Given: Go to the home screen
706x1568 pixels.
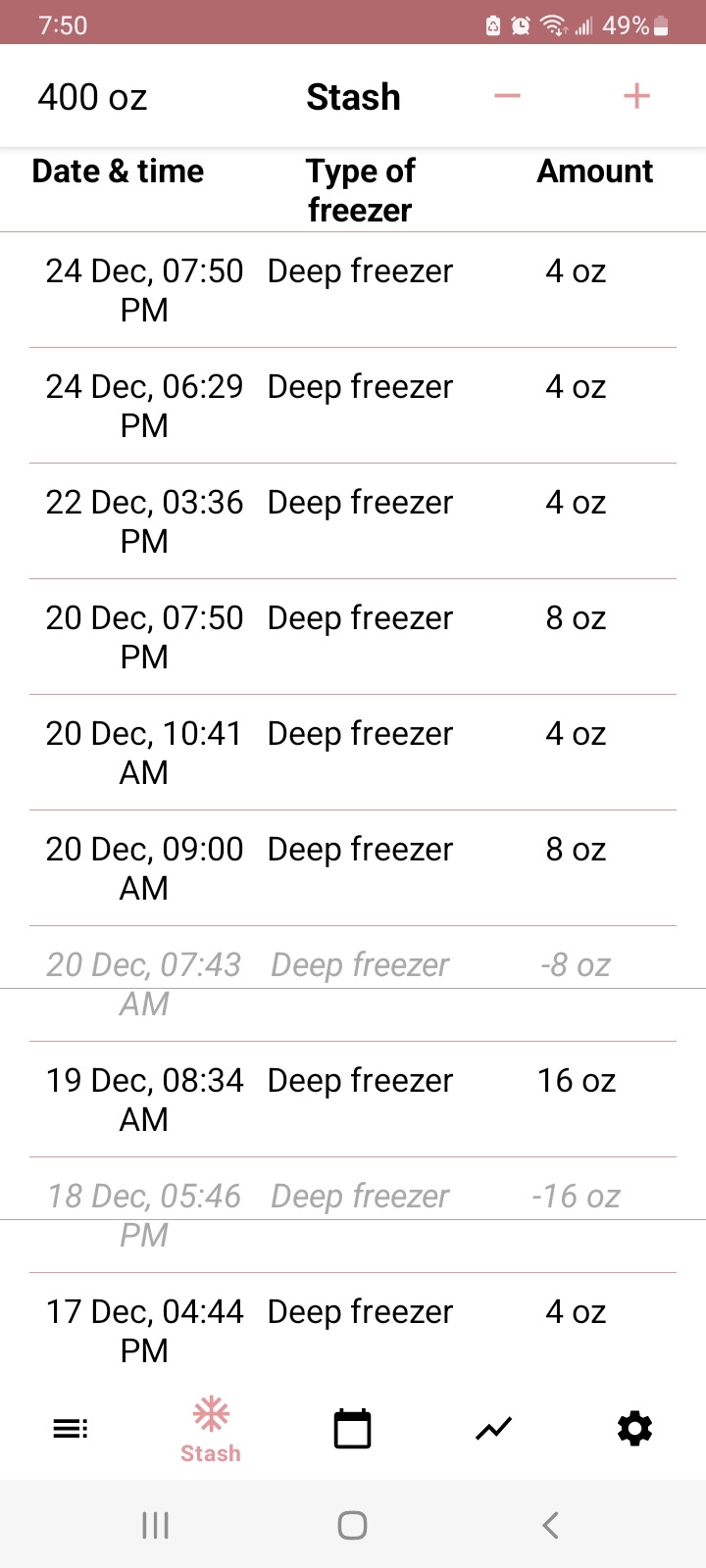Looking at the screenshot, I should 352,1525.
